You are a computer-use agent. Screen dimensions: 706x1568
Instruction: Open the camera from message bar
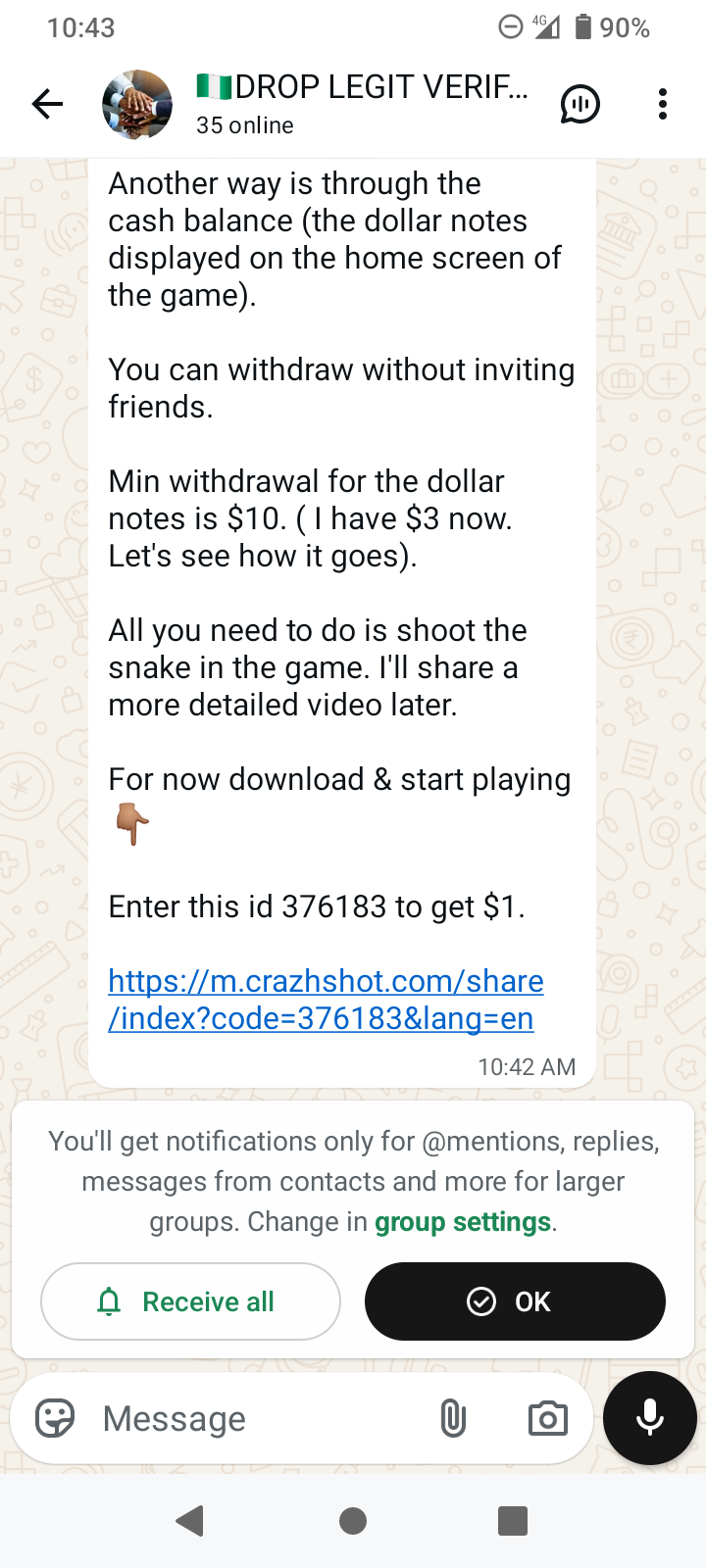coord(547,1418)
